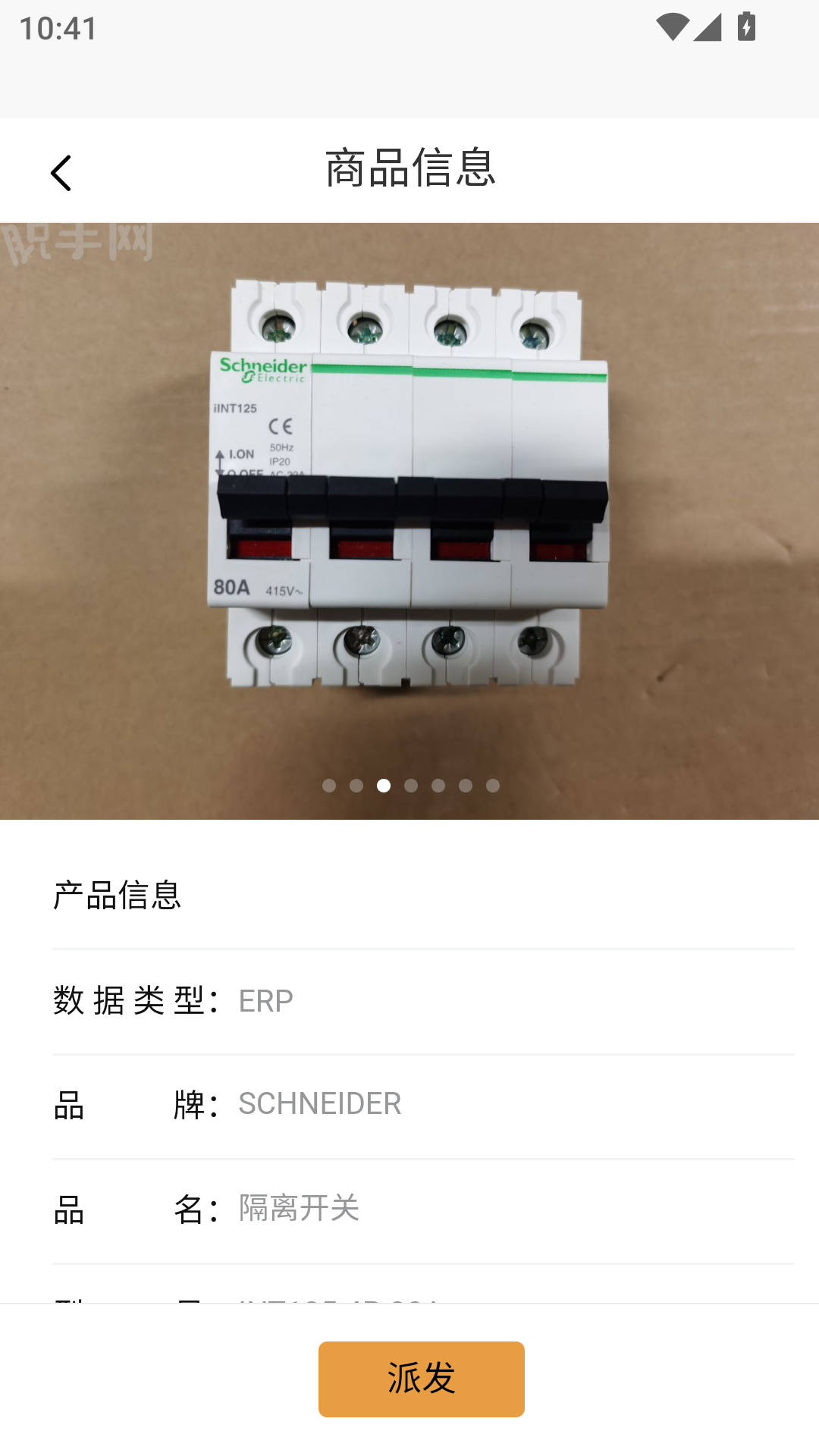This screenshot has width=819, height=1456.
Task: Tap the active third carousel dot
Action: coord(383,786)
